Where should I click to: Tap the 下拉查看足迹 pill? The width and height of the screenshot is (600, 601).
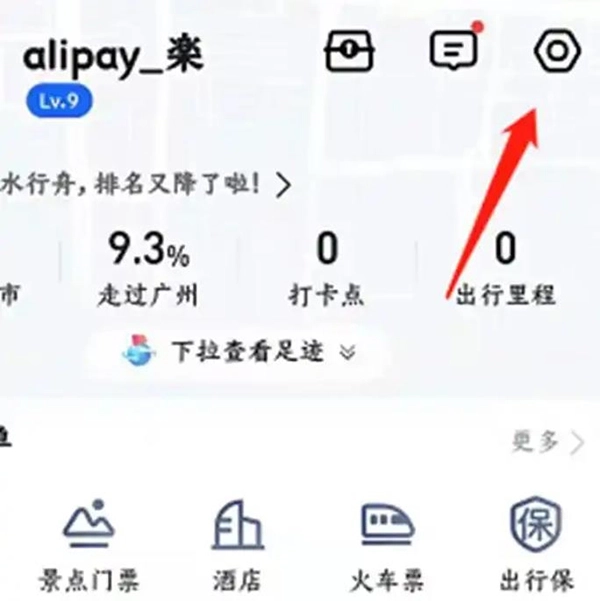coord(236,352)
